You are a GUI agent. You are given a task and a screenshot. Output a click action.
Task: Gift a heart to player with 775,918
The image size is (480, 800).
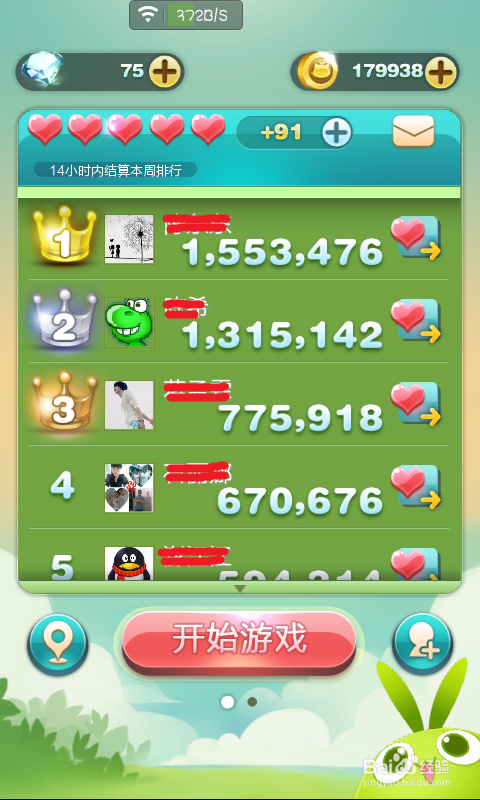click(416, 404)
